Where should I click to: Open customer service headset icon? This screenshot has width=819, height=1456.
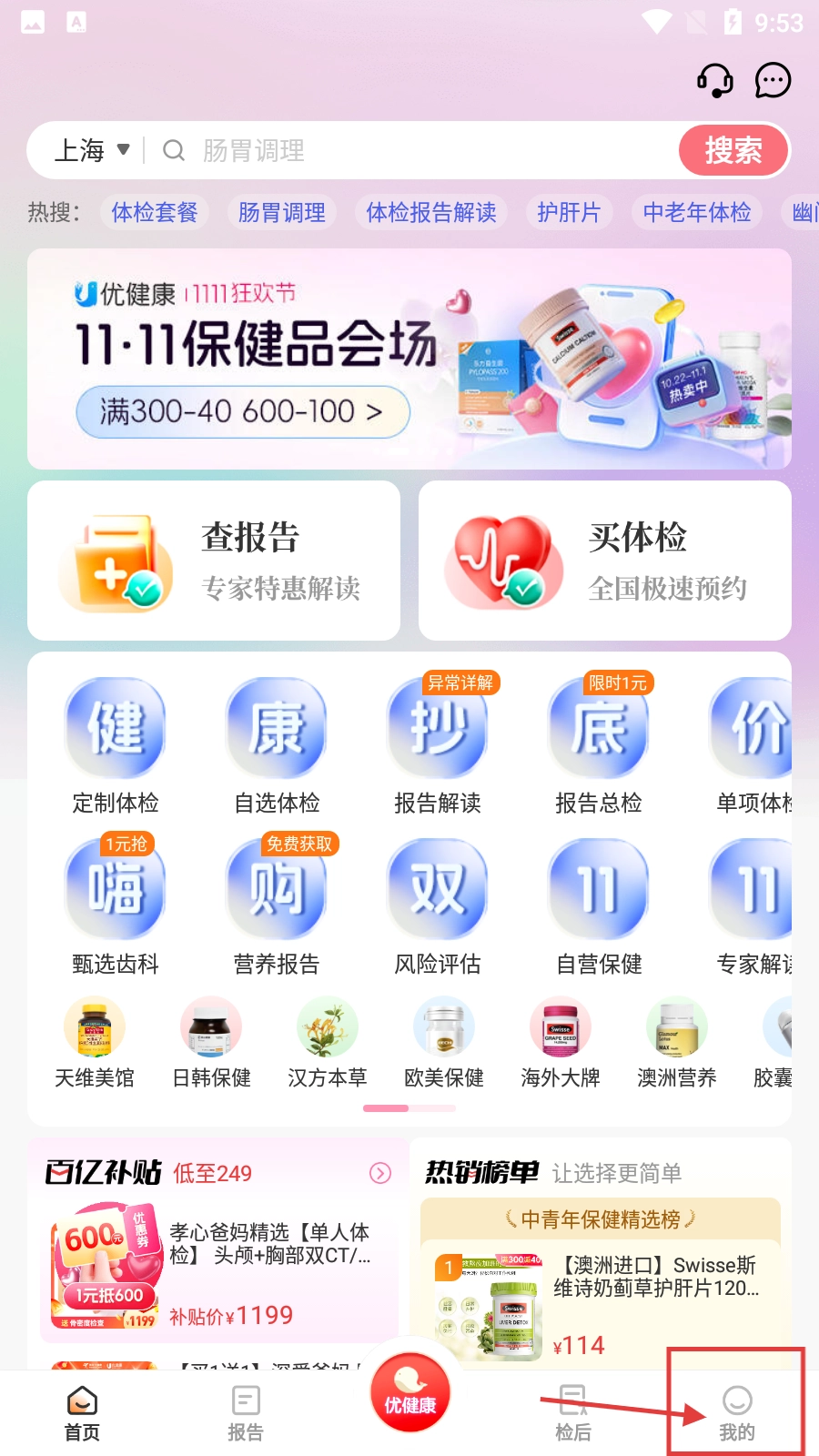pos(715,81)
